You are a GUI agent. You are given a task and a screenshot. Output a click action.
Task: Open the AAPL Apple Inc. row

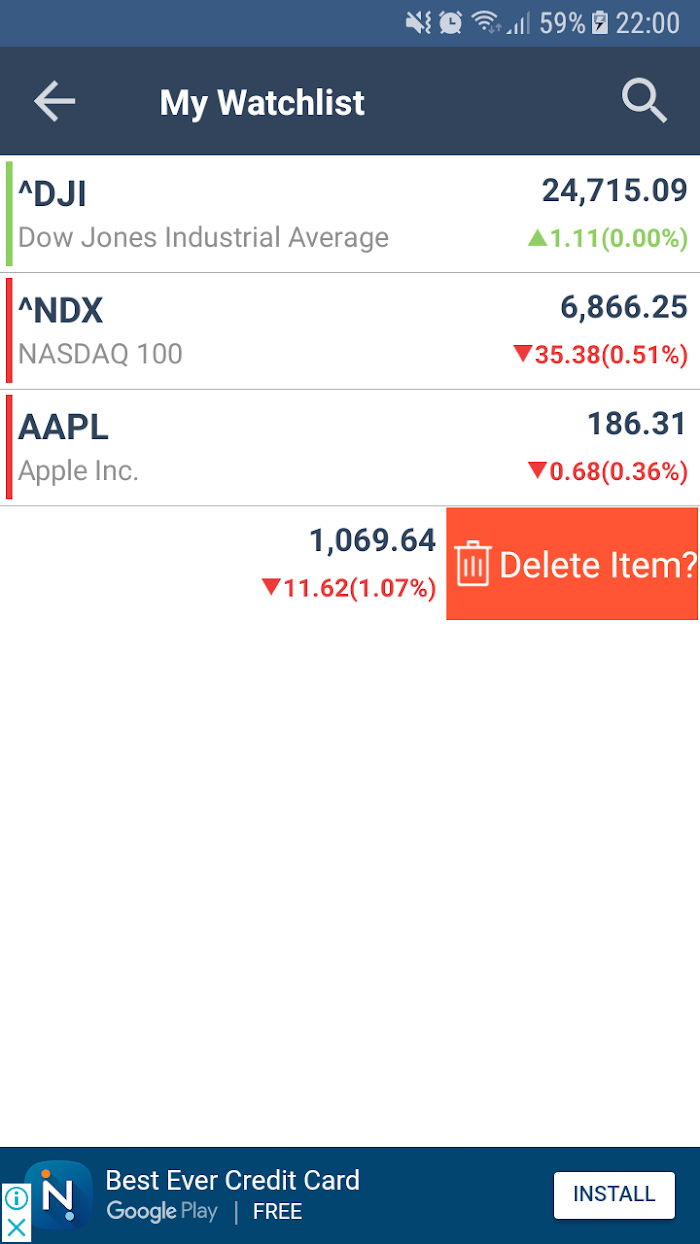click(350, 448)
